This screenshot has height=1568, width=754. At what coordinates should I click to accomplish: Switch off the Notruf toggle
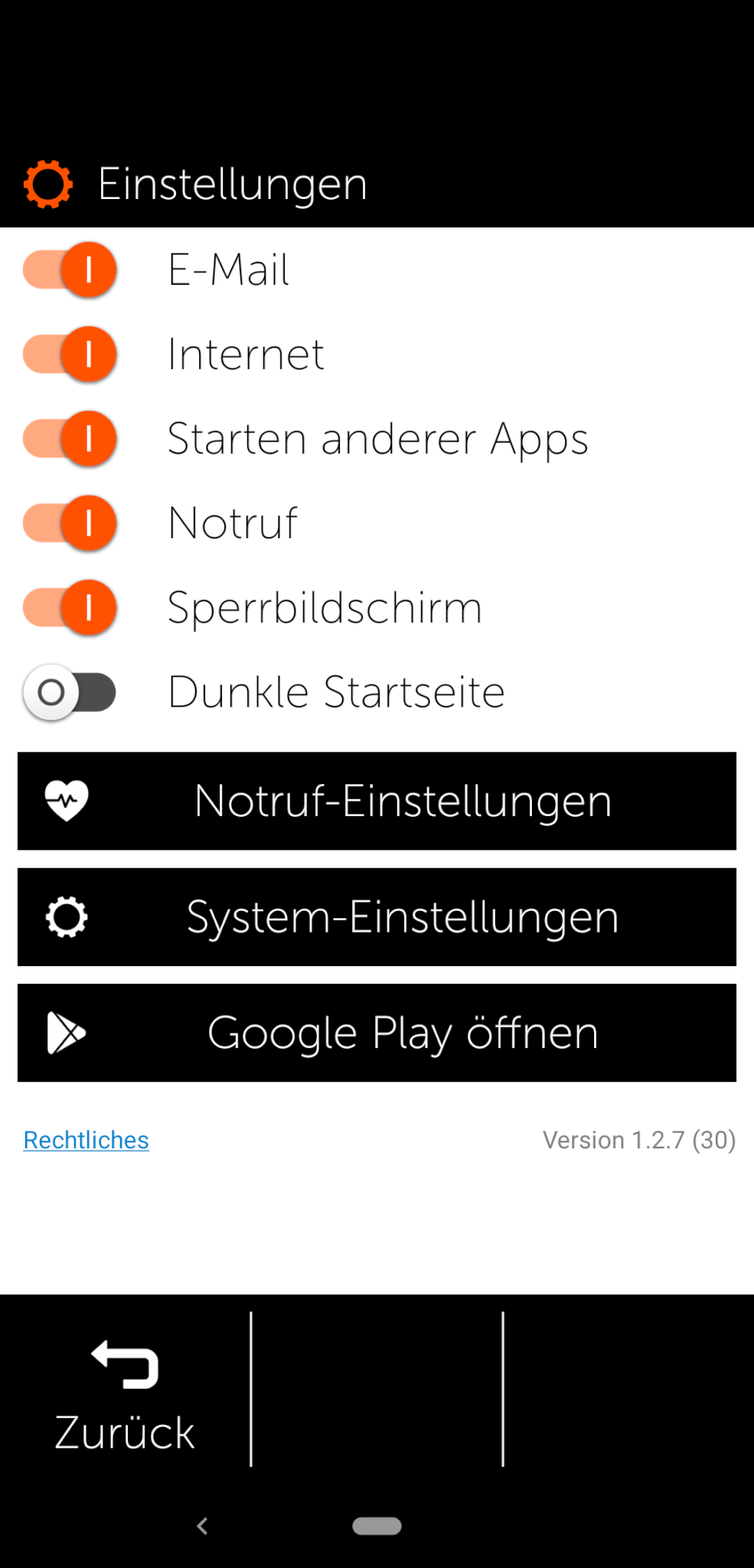(x=70, y=524)
